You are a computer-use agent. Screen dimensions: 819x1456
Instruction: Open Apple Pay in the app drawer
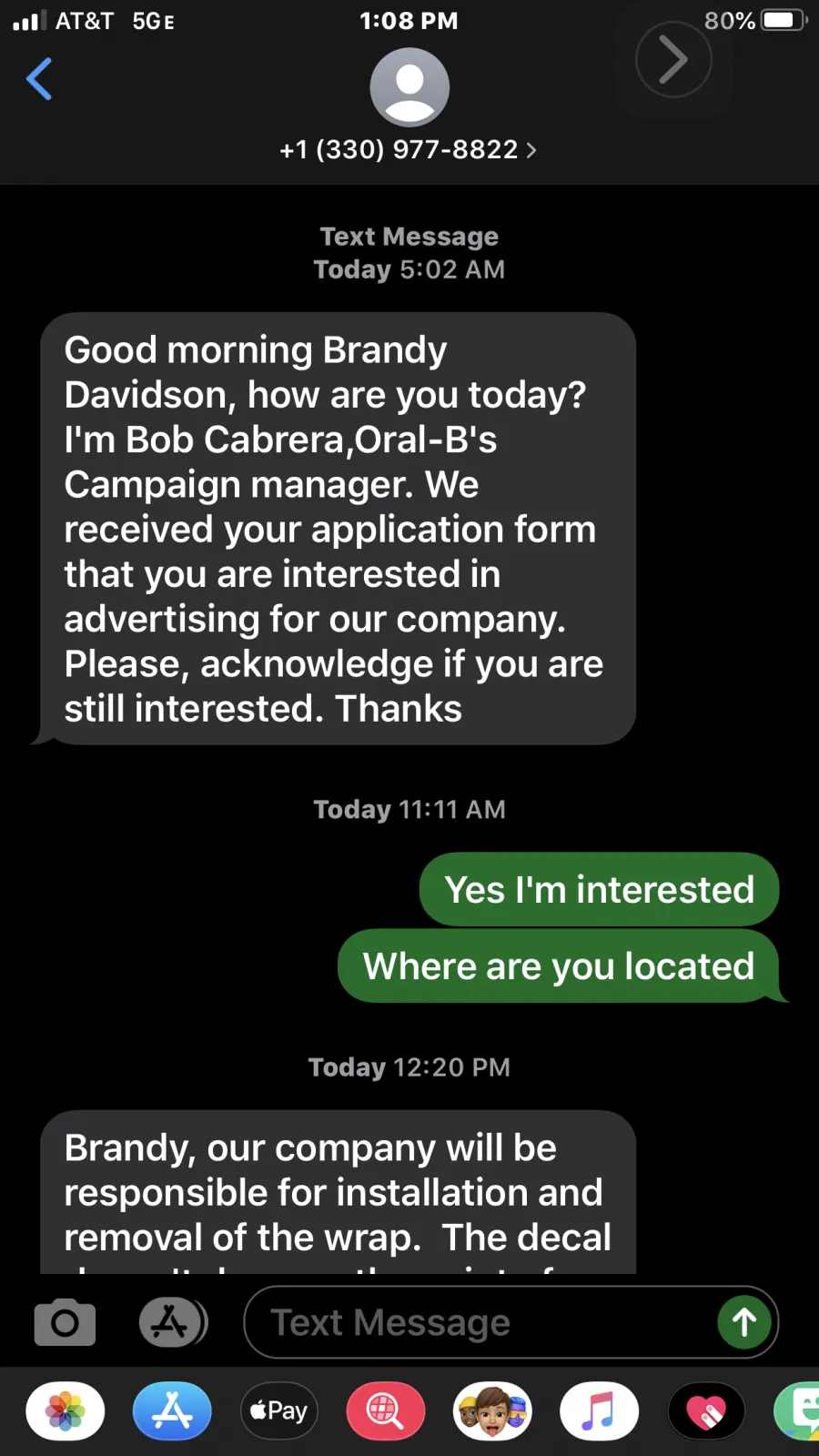click(x=278, y=1411)
